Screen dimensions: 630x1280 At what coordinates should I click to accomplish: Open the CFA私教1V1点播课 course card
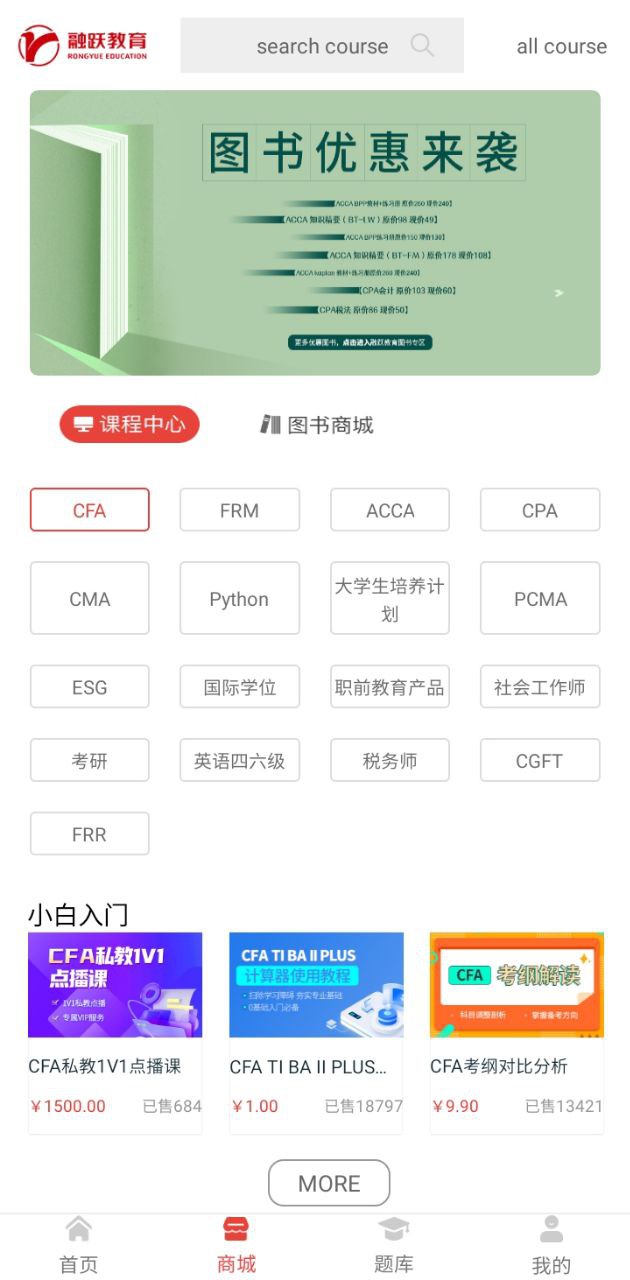(115, 1033)
